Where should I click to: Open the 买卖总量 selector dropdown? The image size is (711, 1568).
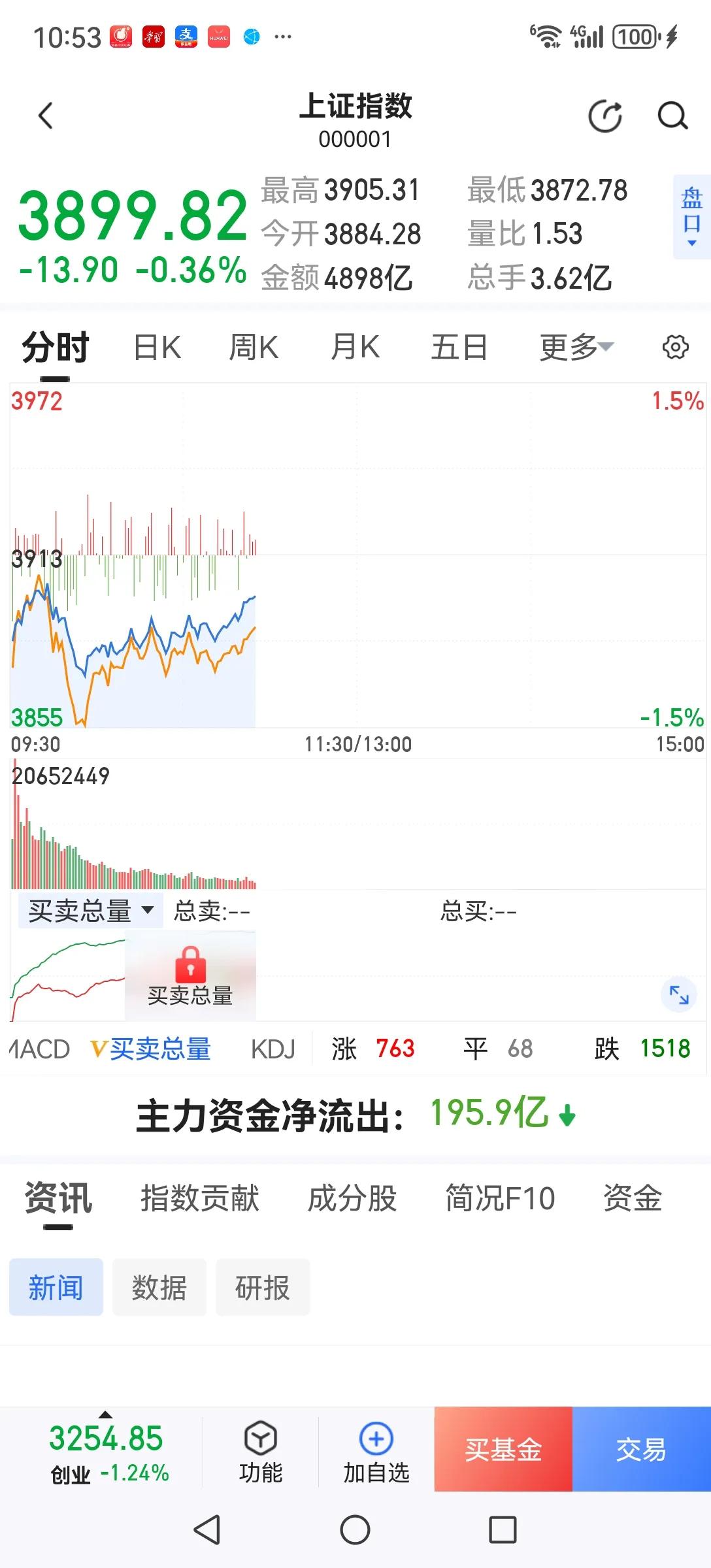(x=90, y=911)
